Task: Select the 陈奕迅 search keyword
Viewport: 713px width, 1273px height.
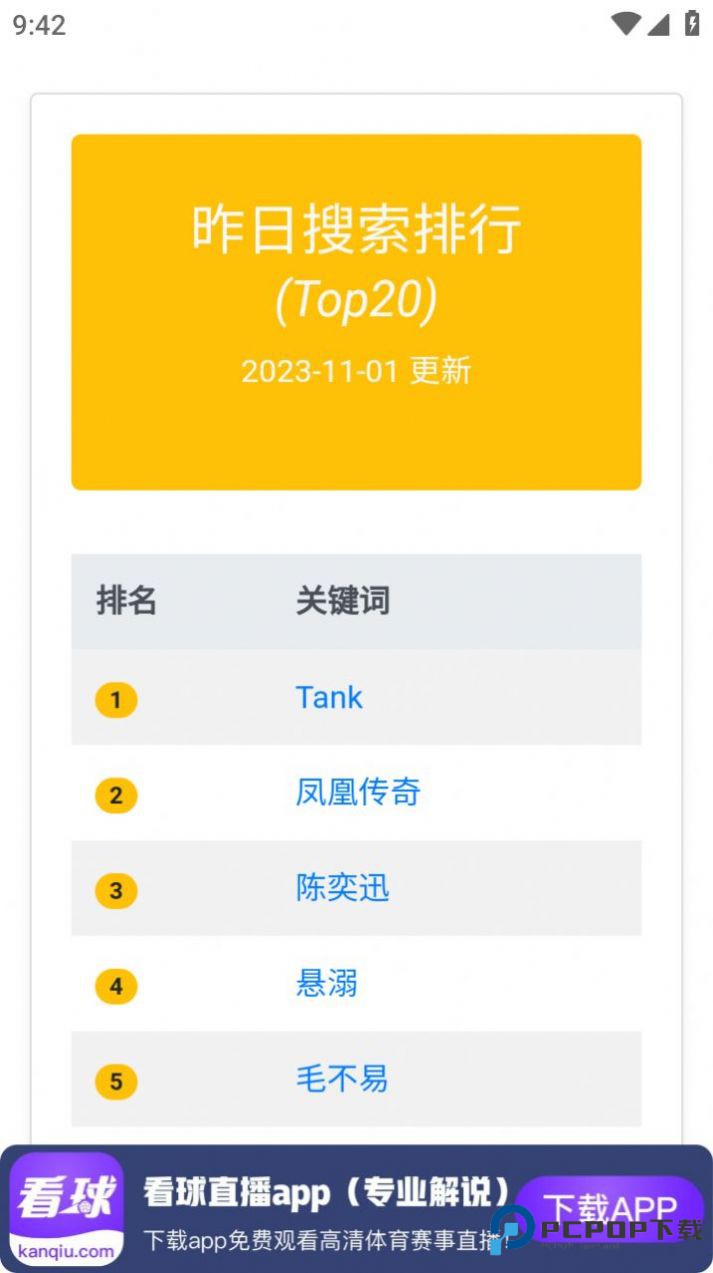Action: click(342, 888)
